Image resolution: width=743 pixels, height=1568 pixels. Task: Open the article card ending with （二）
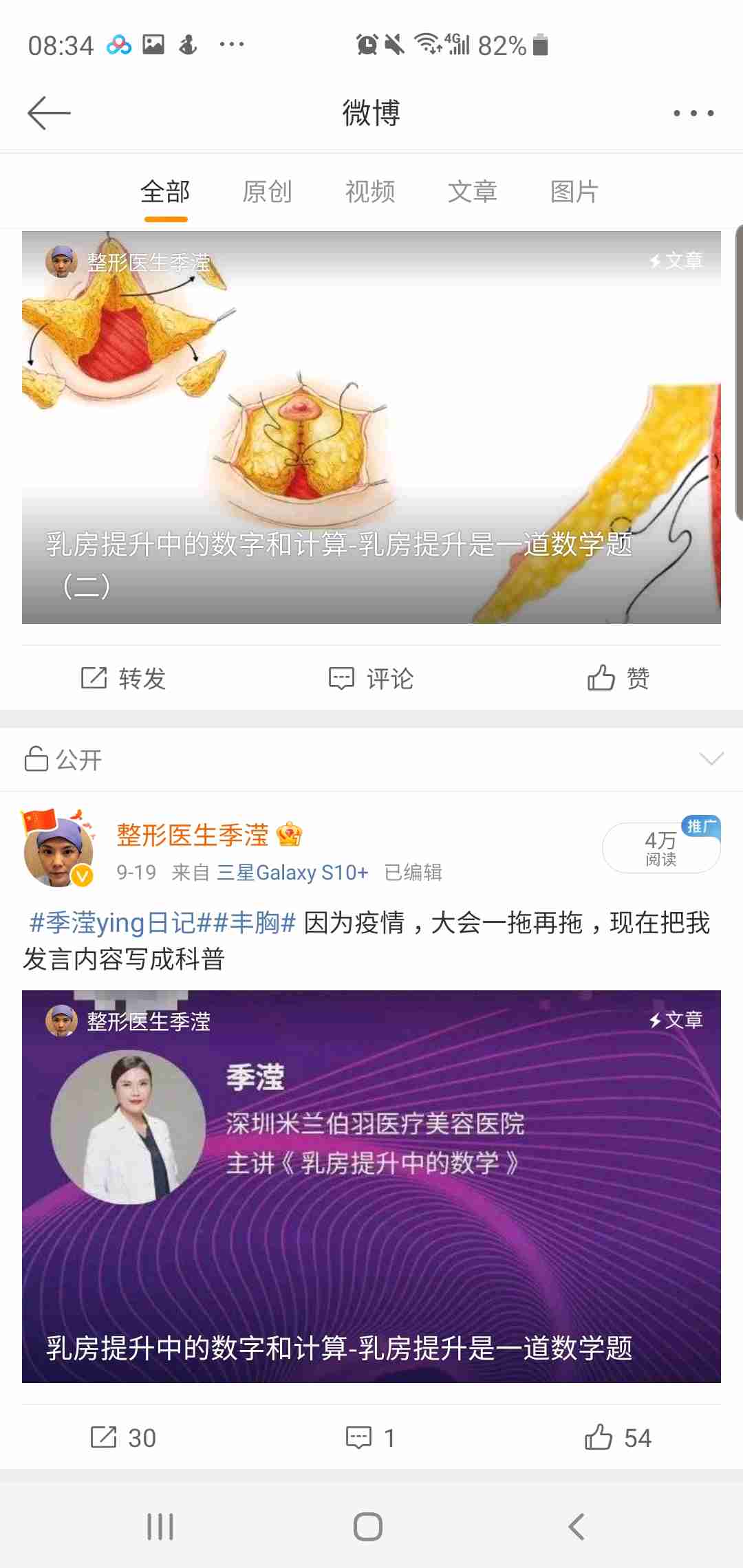pos(371,428)
